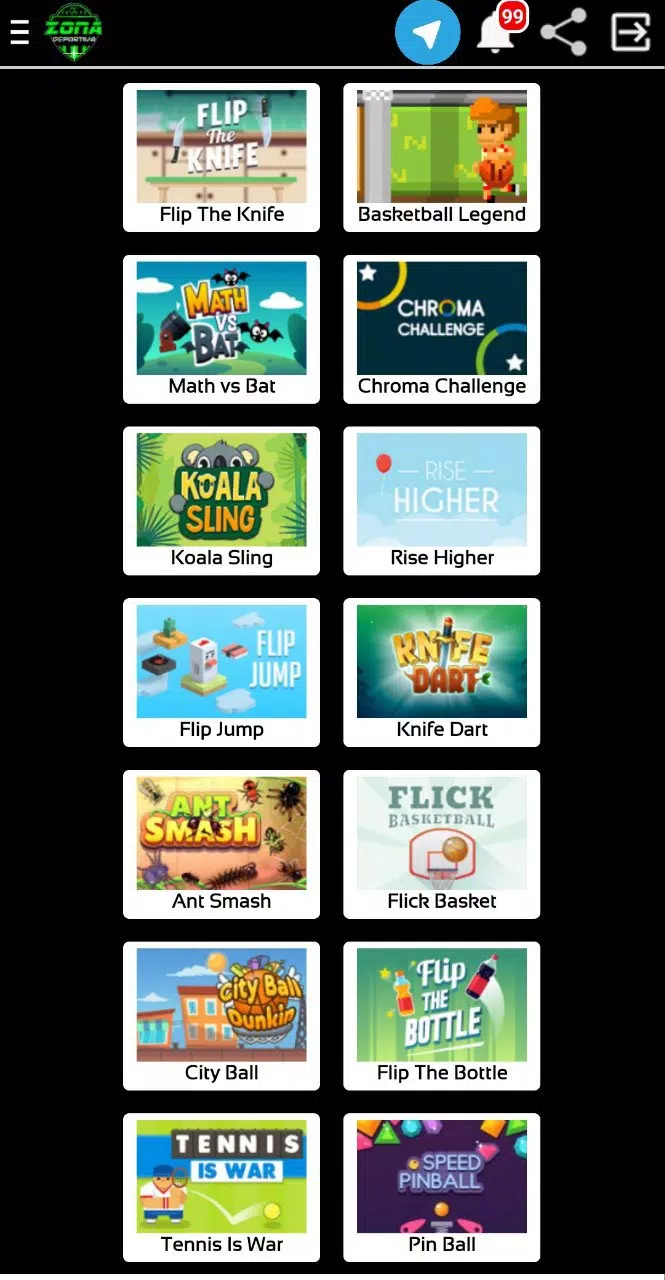Viewport: 665px width, 1280px height.
Task: Play Ant Smash
Action: point(221,845)
